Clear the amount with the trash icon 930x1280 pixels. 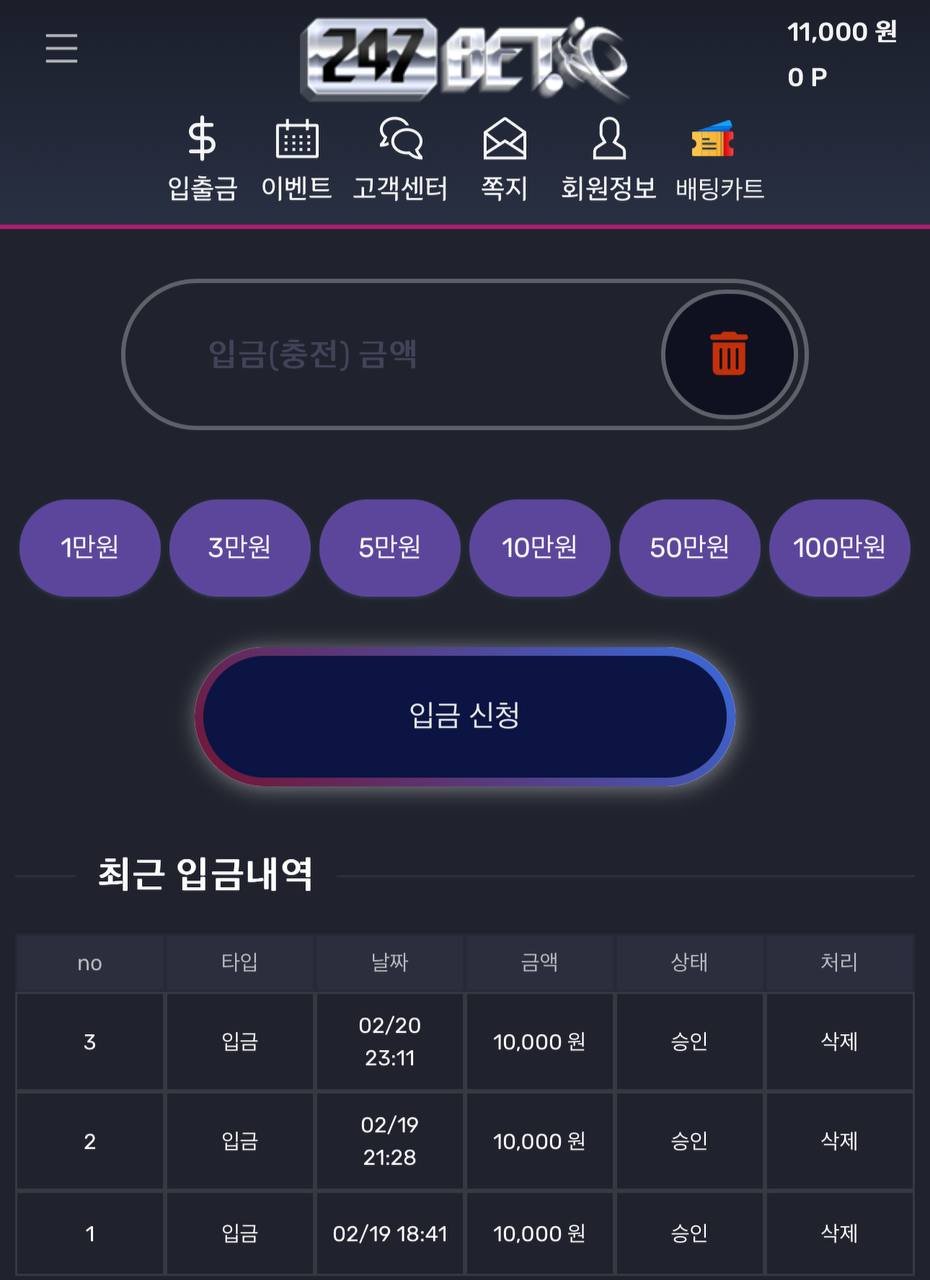point(728,354)
